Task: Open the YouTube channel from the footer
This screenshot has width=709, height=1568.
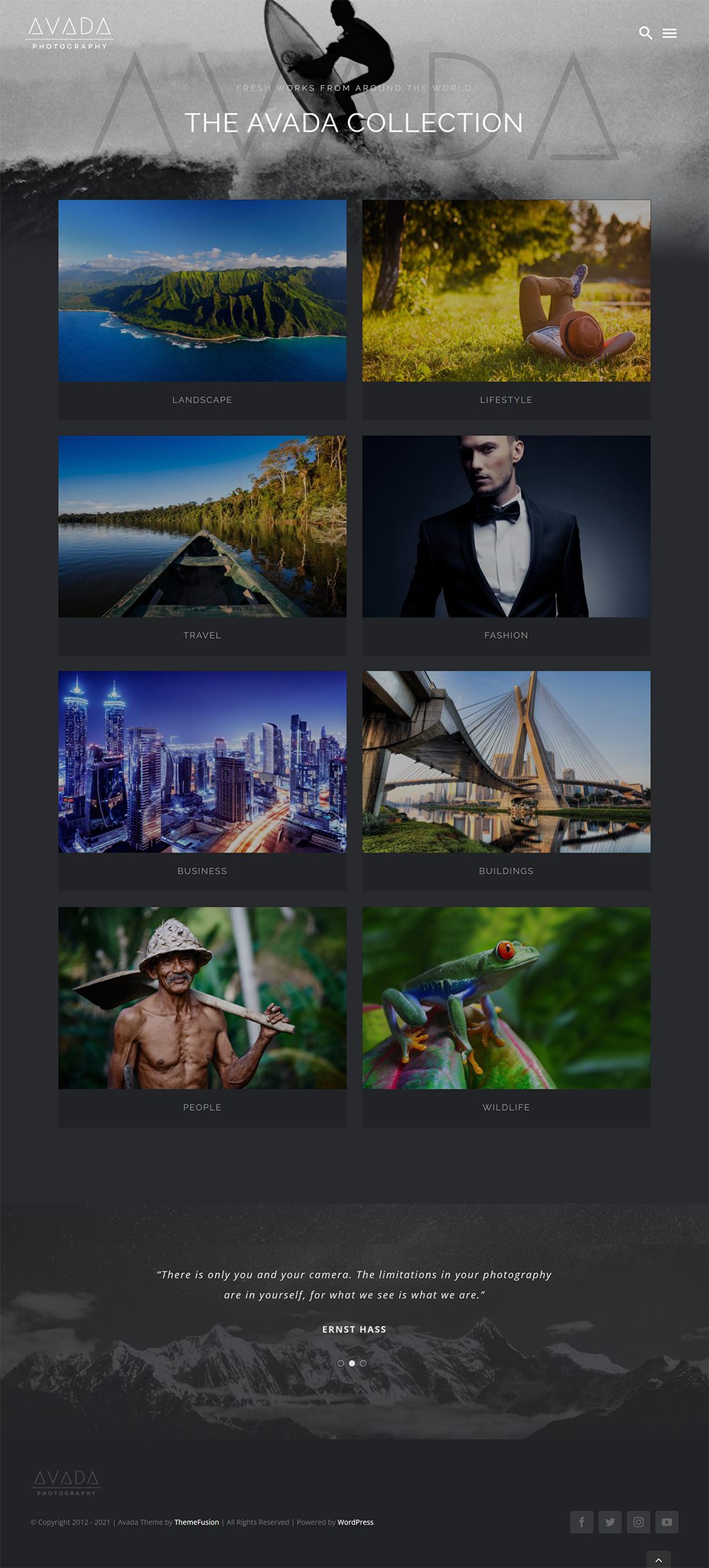Action: pyautogui.click(x=666, y=1522)
